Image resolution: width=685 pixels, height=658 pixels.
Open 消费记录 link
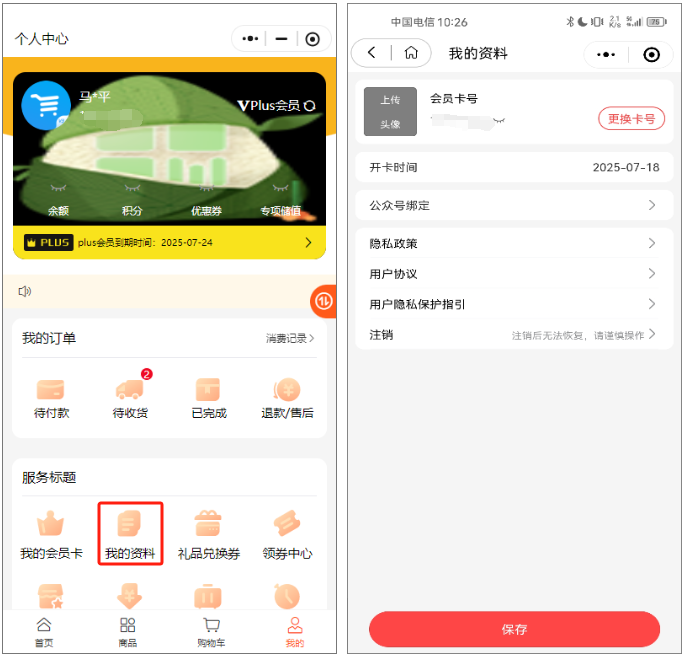pyautogui.click(x=289, y=339)
